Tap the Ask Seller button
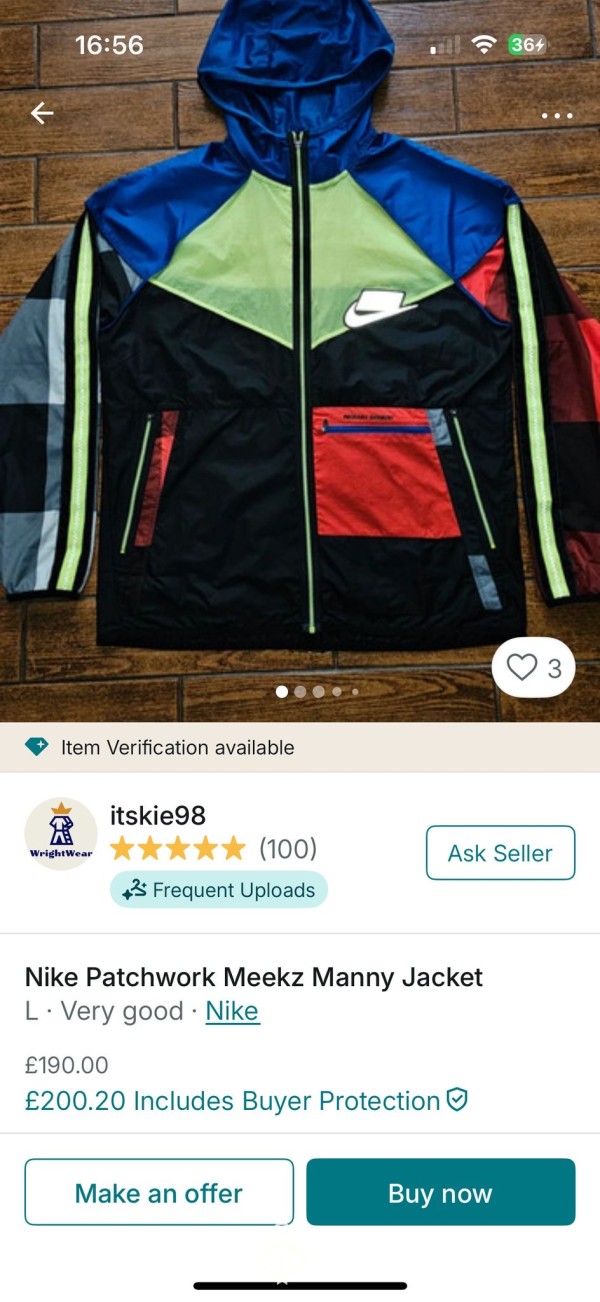 (500, 853)
